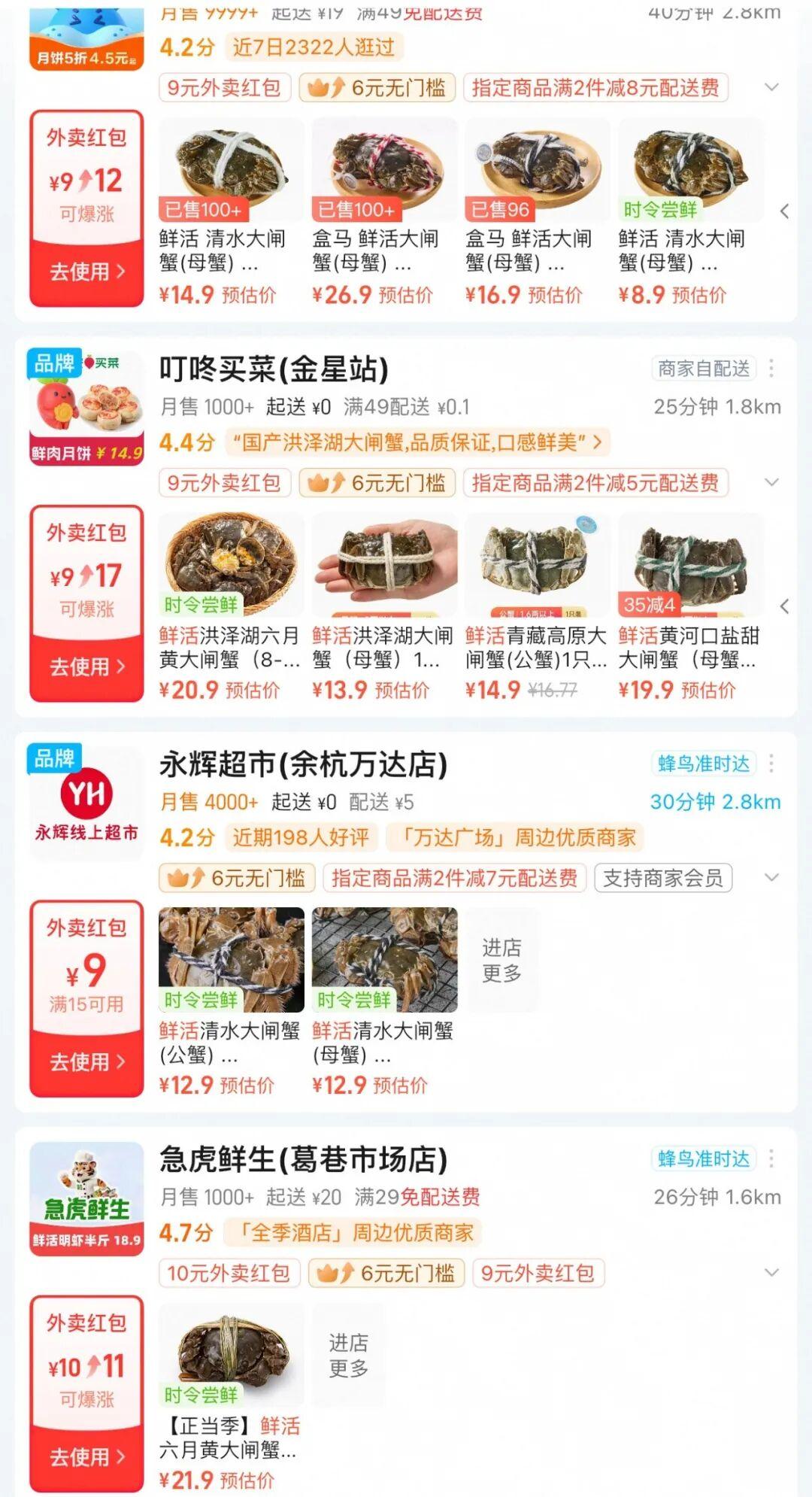Use the ¥10→11 red packet at 急虎鲜生
Viewport: 812px width, 1497px height.
coord(86,1456)
